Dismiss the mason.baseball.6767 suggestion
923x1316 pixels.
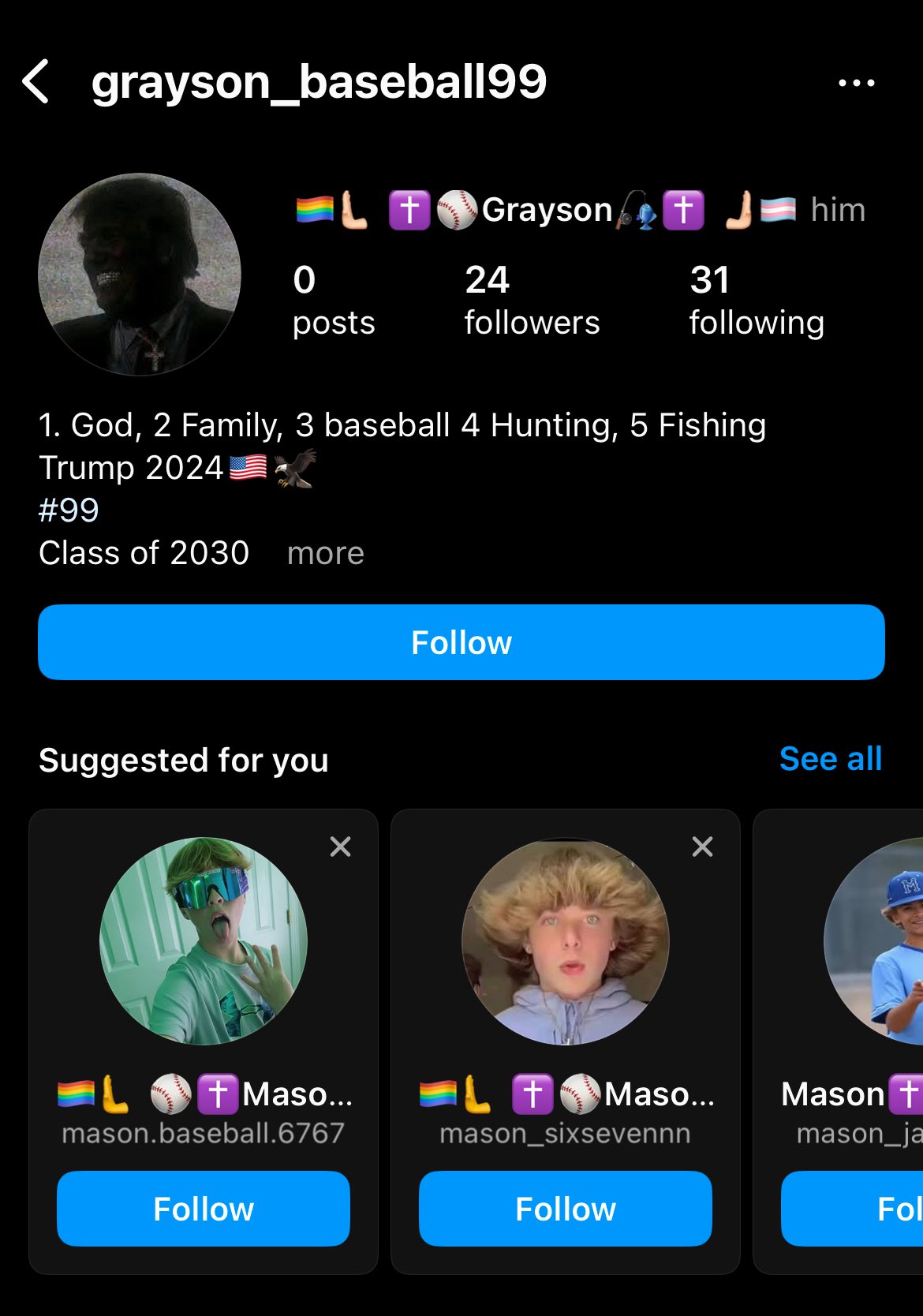pos(340,847)
